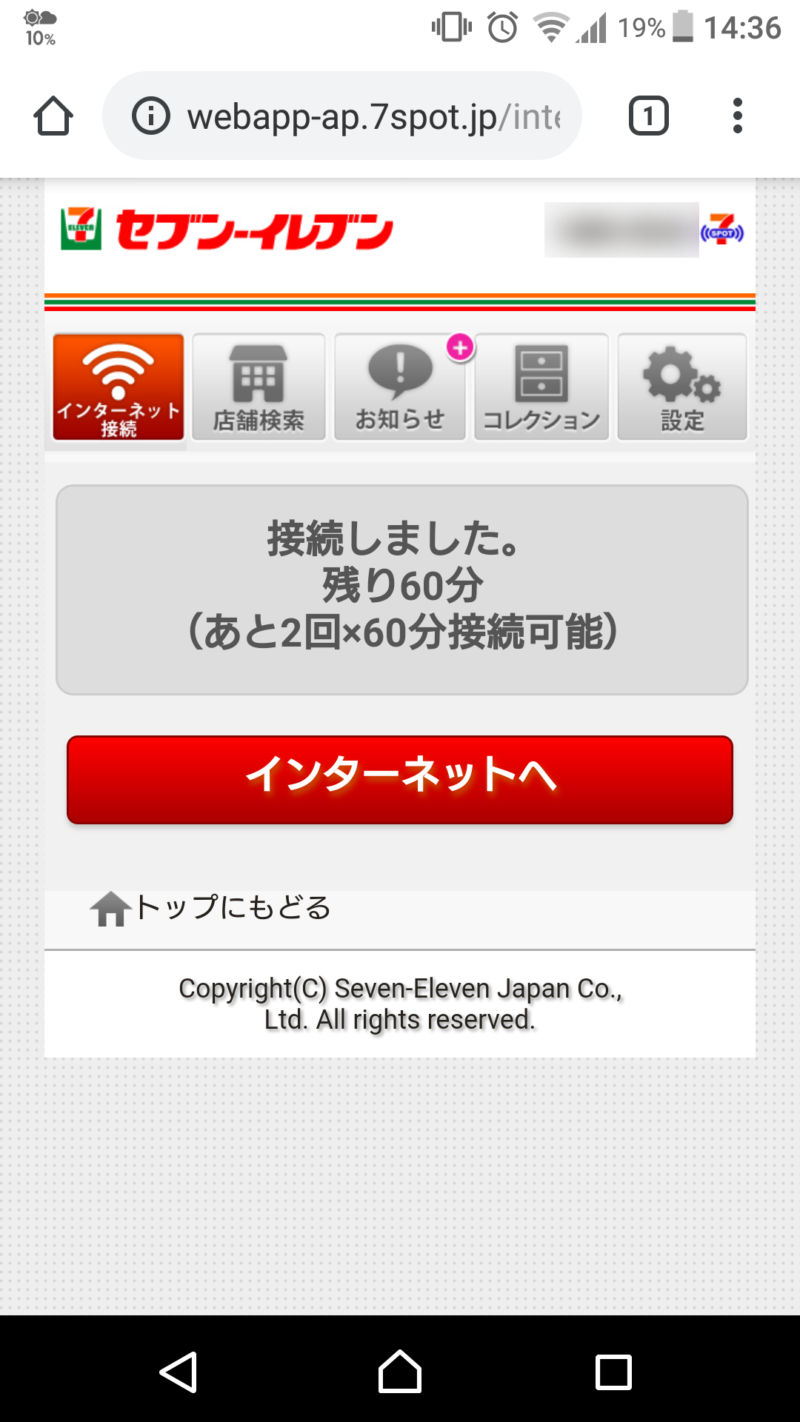This screenshot has width=800, height=1422.
Task: Click the pink plus badge on お知らせ
Action: [x=459, y=348]
